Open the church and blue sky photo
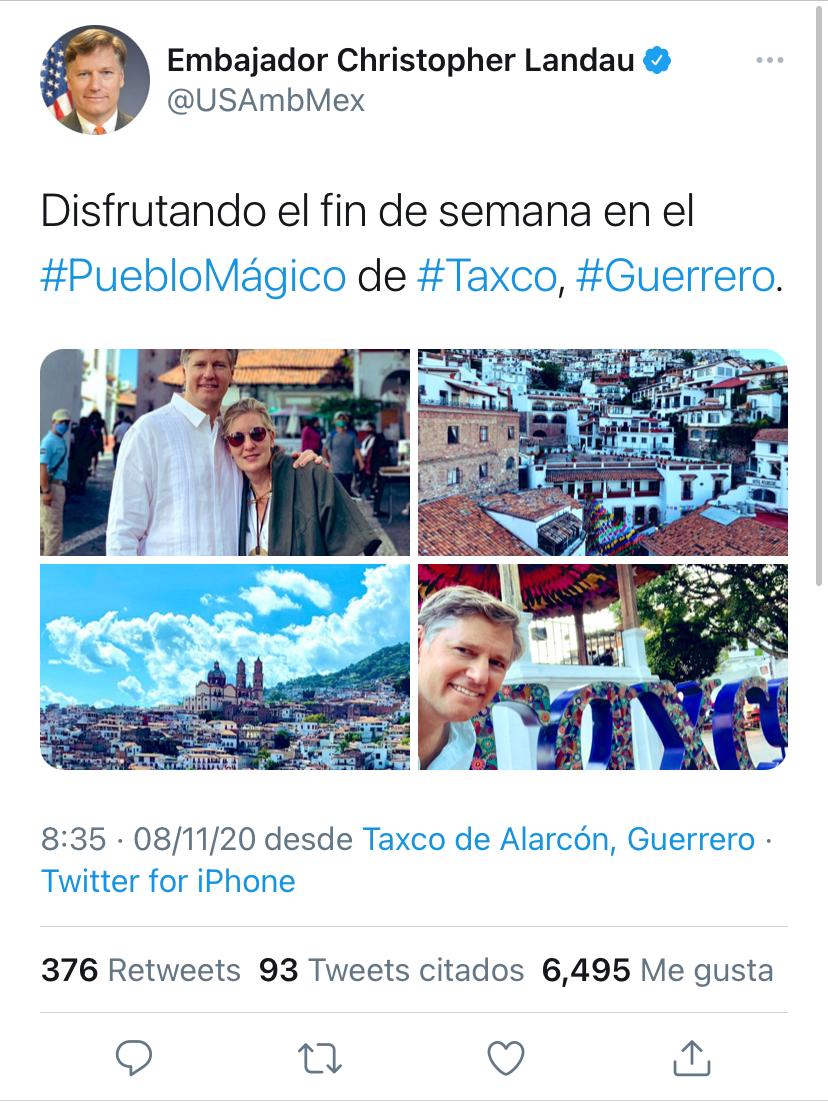 click(x=225, y=667)
